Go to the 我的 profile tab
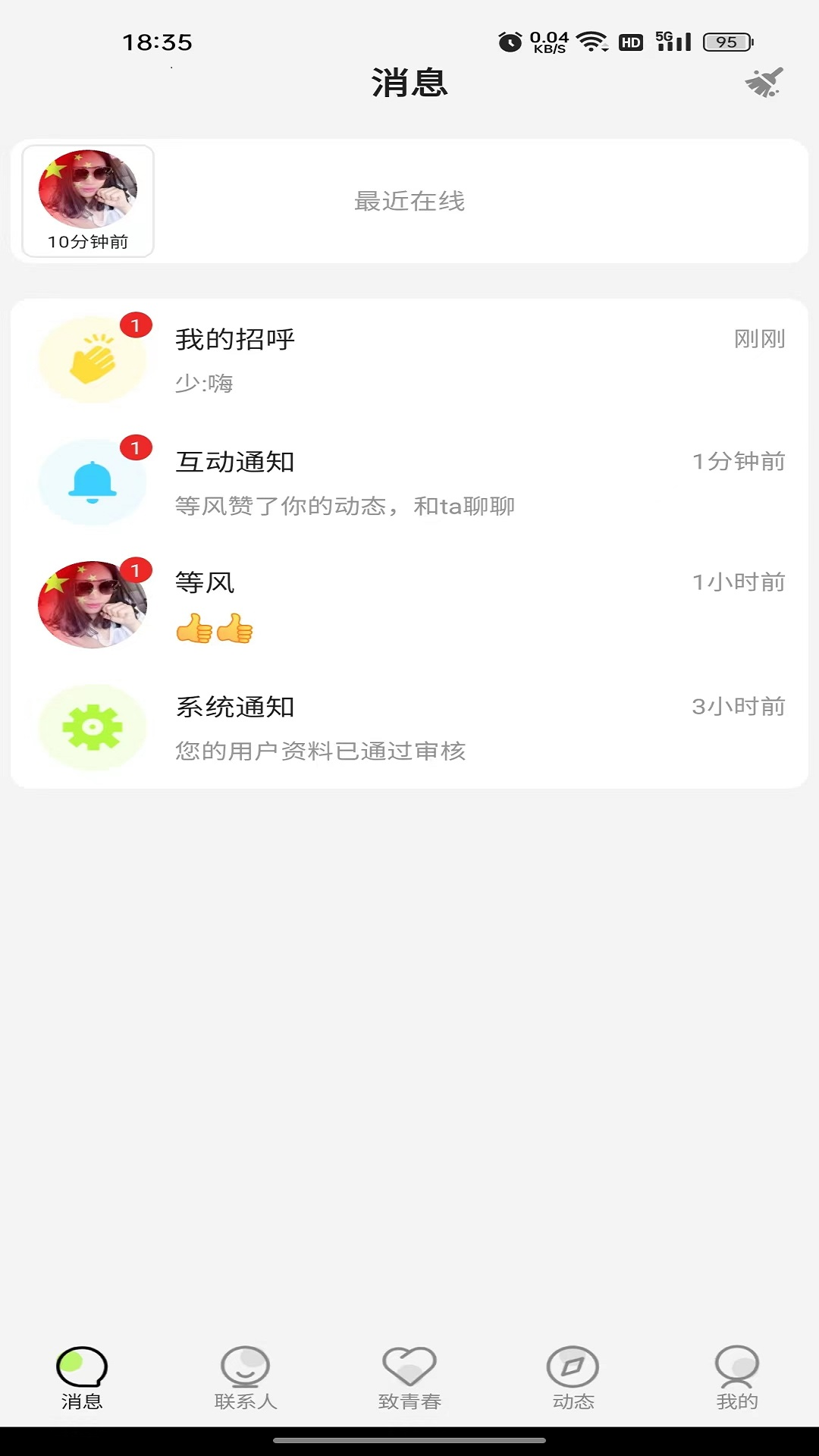The height and width of the screenshot is (1456, 819). (x=736, y=1378)
